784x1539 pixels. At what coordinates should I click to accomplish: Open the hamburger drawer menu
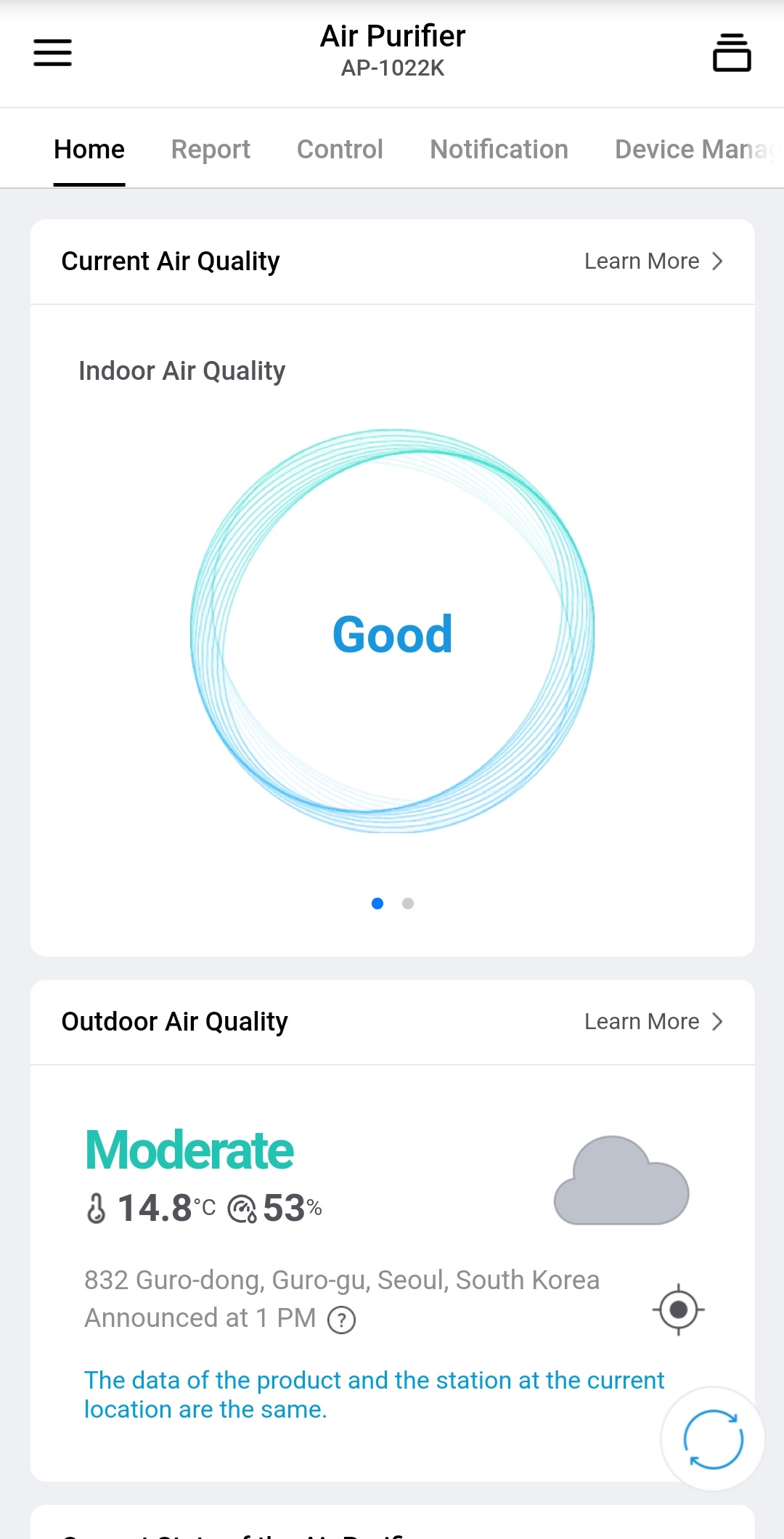[x=52, y=53]
